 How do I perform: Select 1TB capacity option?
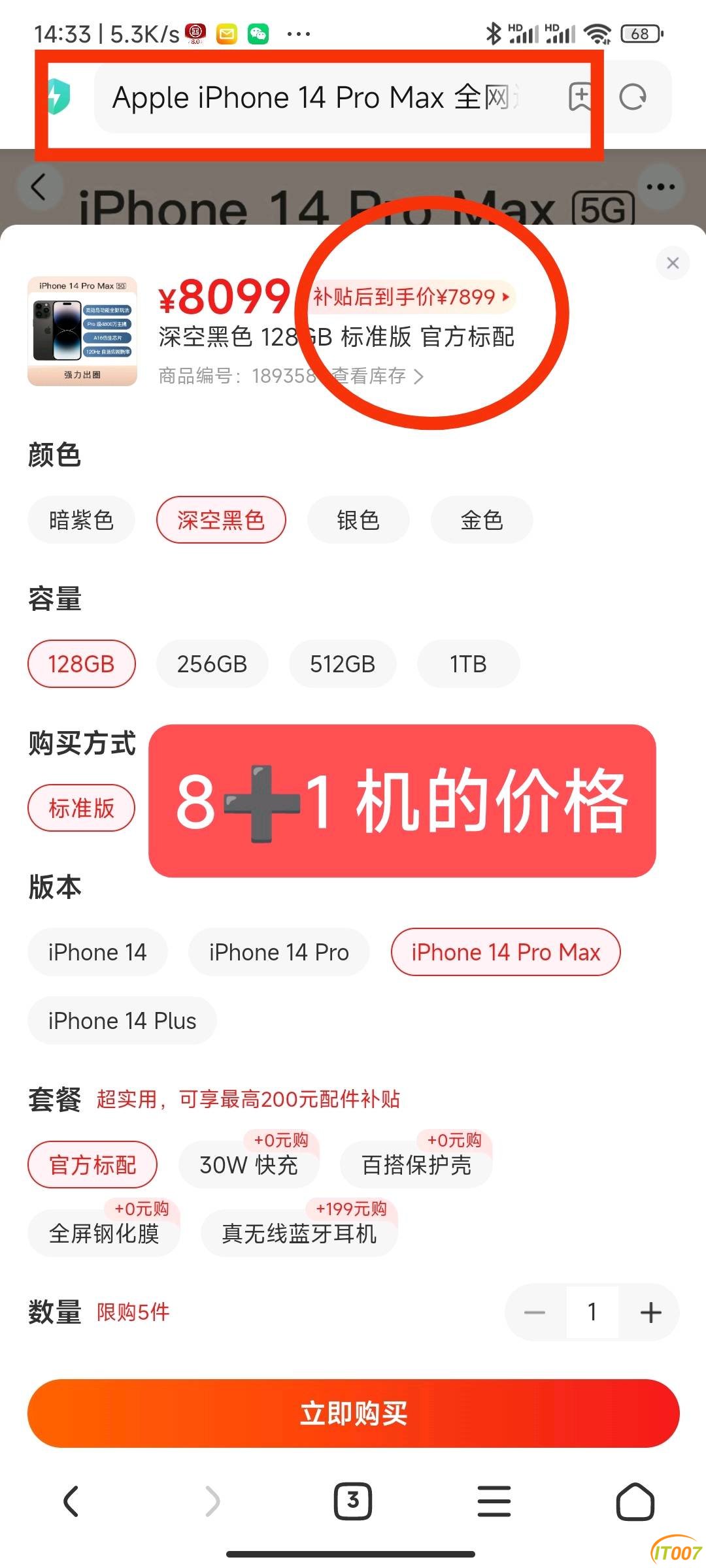[468, 664]
